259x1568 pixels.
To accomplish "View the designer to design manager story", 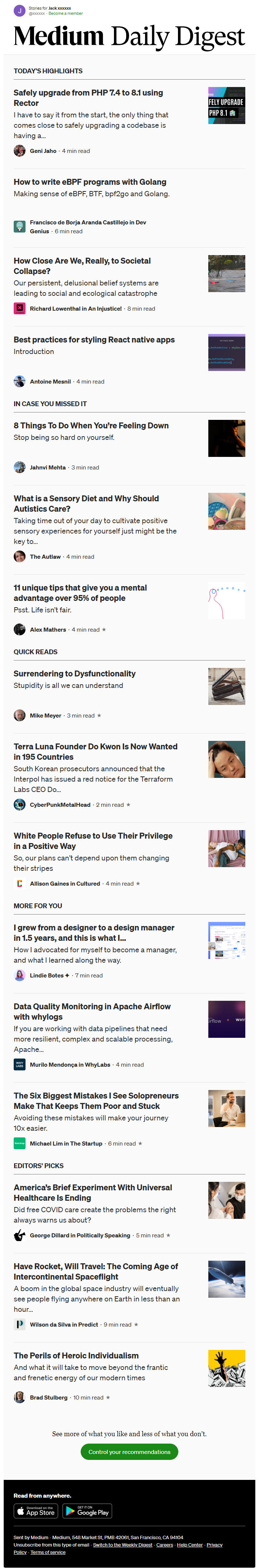I will coord(94,933).
